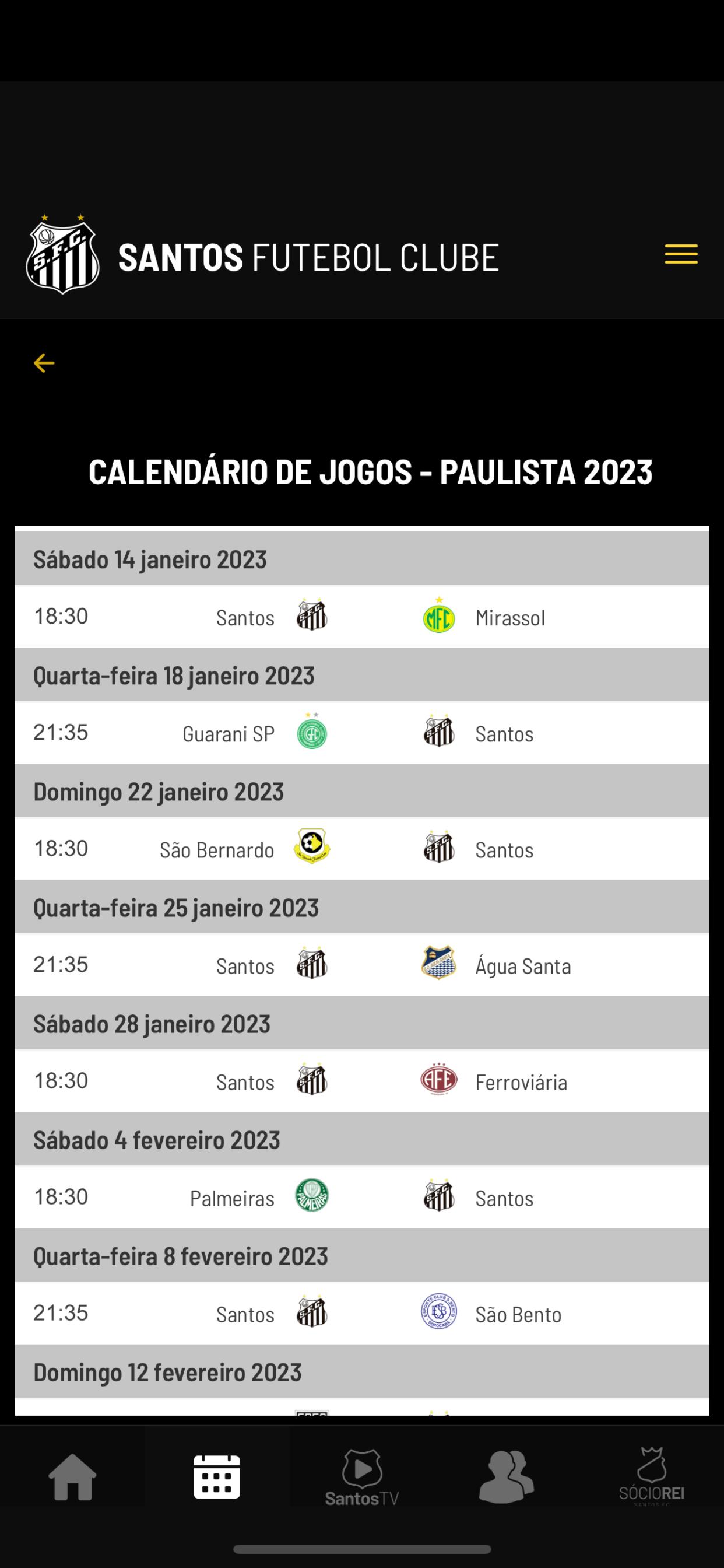Open the hamburger menu
This screenshot has width=724, height=1568.
pyautogui.click(x=681, y=254)
